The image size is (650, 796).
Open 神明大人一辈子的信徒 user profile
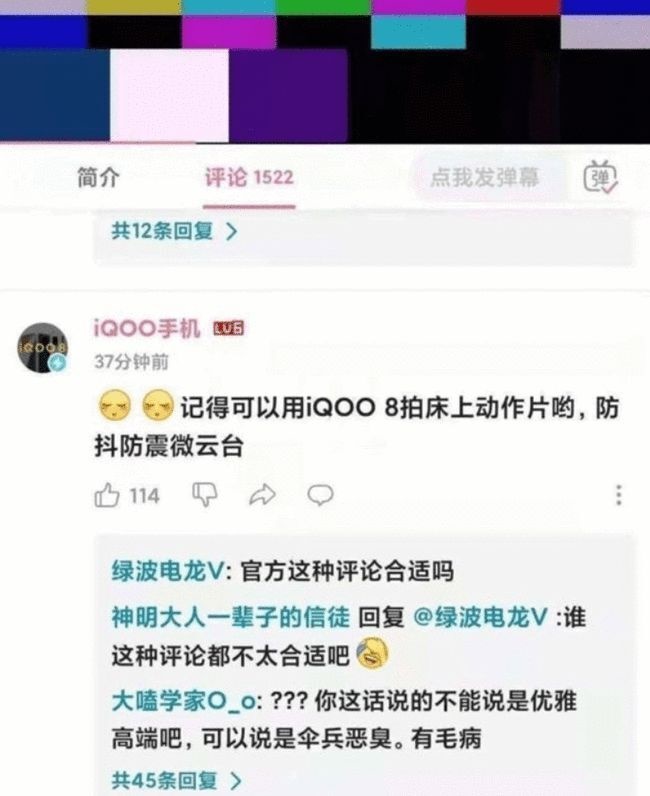coord(230,617)
